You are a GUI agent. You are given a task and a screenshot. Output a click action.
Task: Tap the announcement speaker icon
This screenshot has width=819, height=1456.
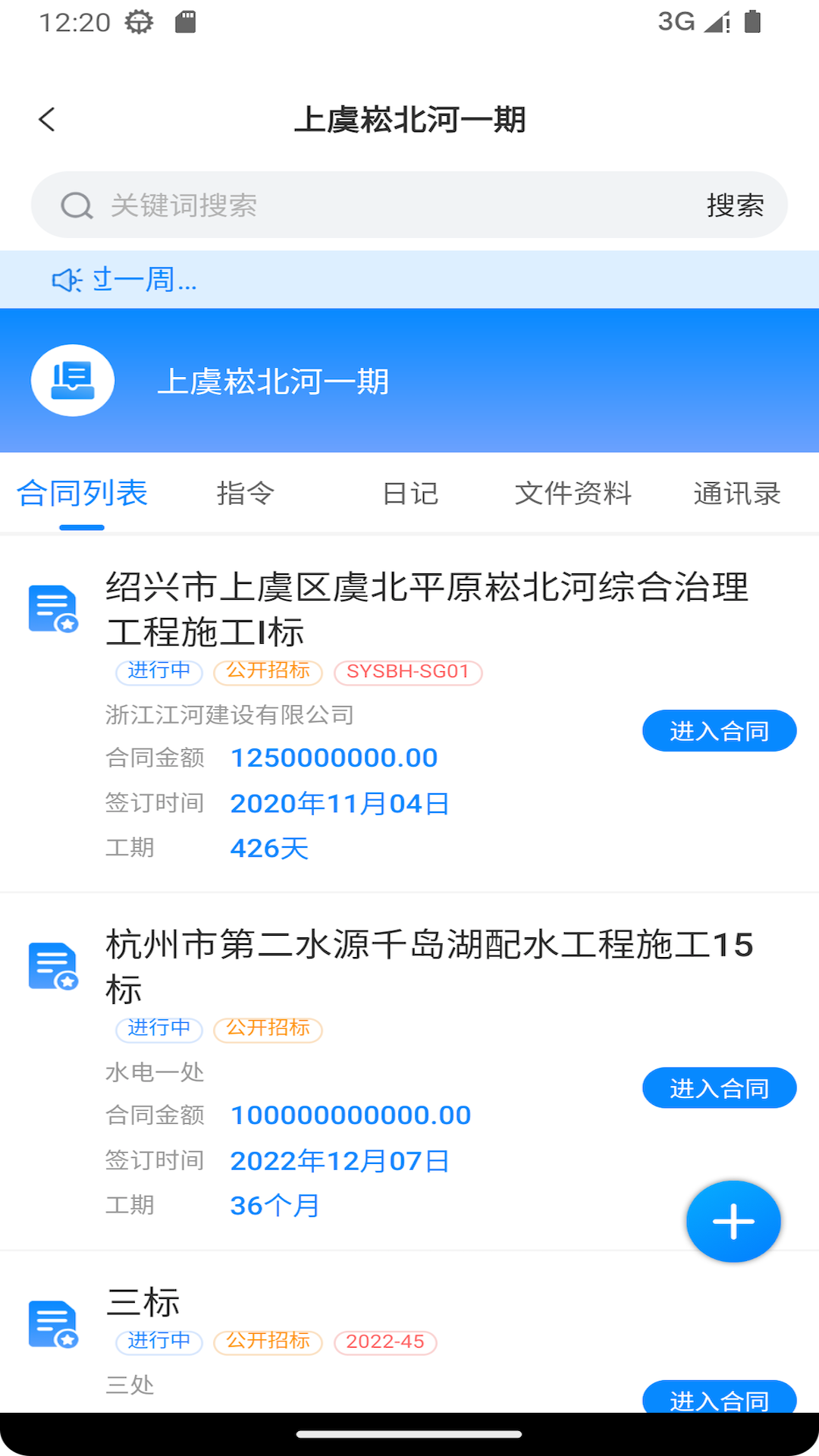coord(67,280)
